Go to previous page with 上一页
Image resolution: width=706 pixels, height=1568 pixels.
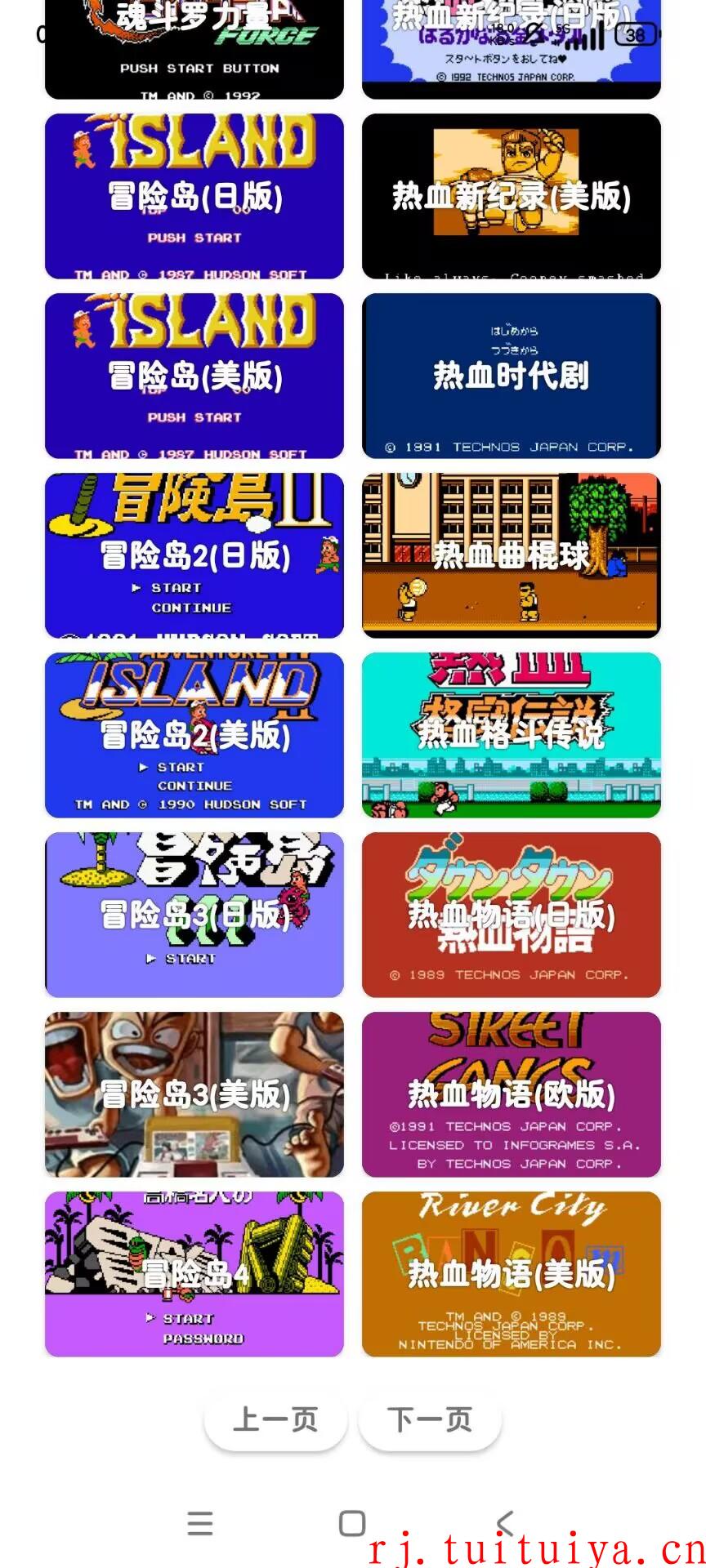(275, 1419)
